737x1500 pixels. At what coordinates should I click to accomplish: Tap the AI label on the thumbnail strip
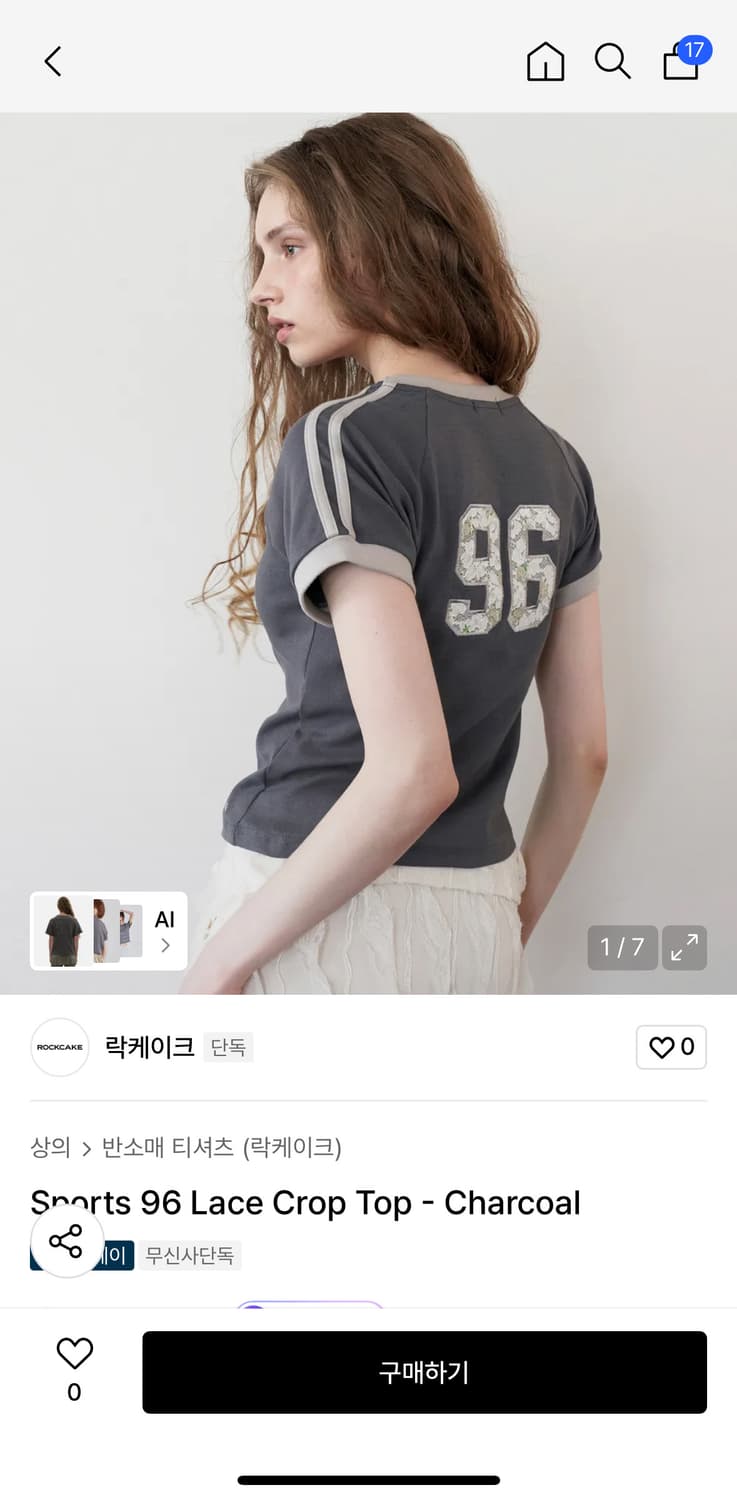pyautogui.click(x=163, y=919)
